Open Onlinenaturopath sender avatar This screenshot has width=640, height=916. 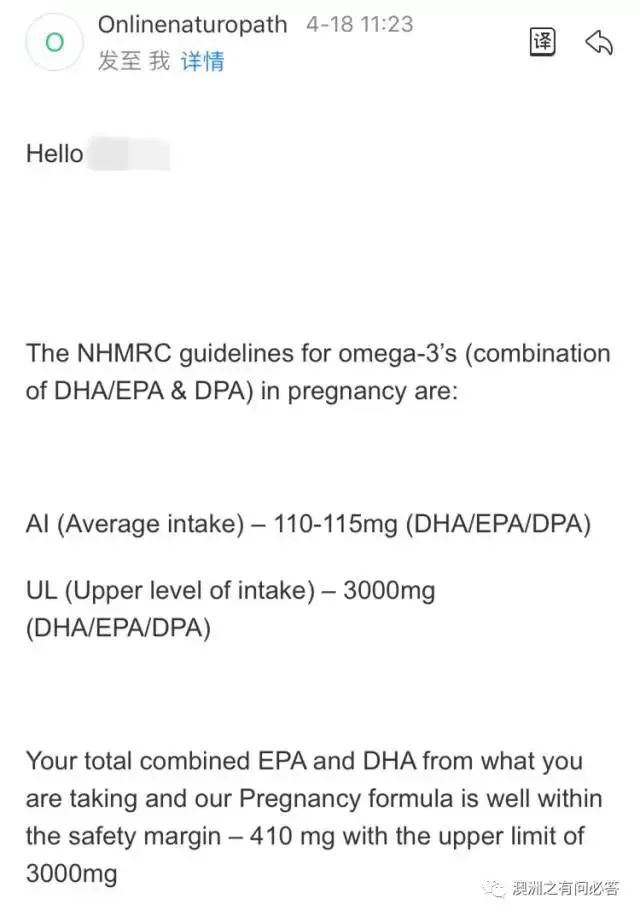[54, 42]
